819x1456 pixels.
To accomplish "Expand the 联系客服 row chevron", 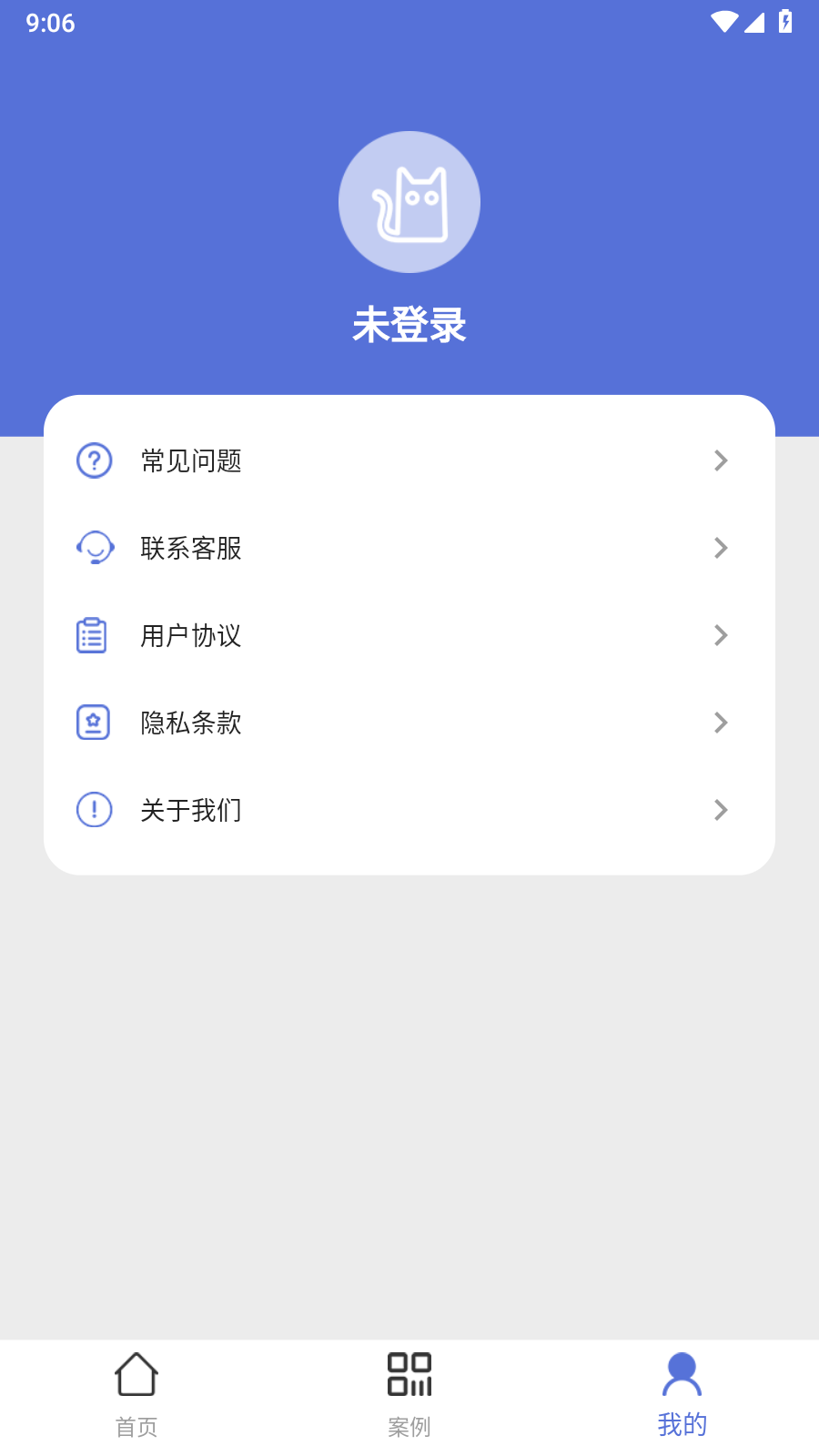I will tap(721, 548).
